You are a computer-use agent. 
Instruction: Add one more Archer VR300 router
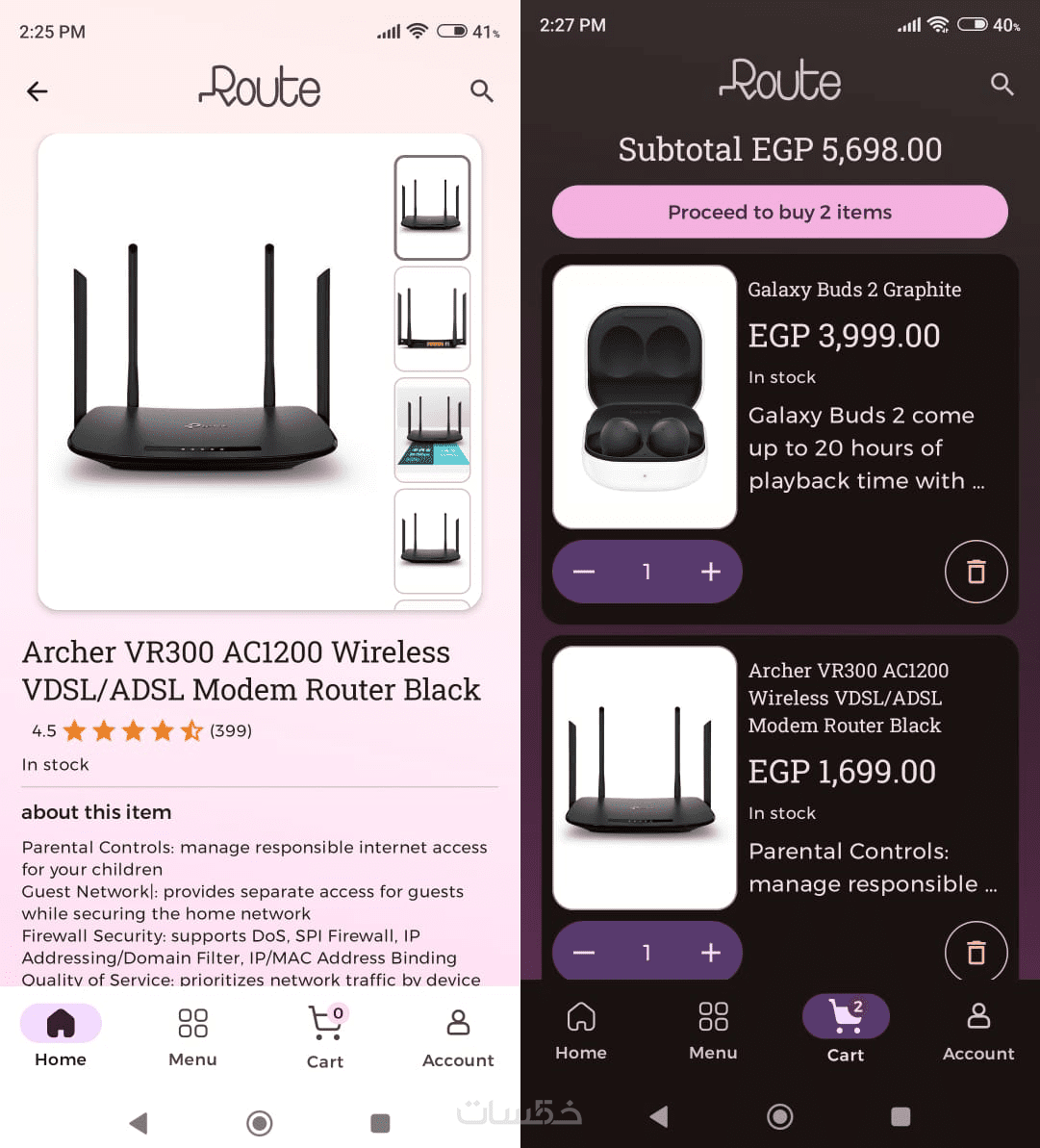710,952
